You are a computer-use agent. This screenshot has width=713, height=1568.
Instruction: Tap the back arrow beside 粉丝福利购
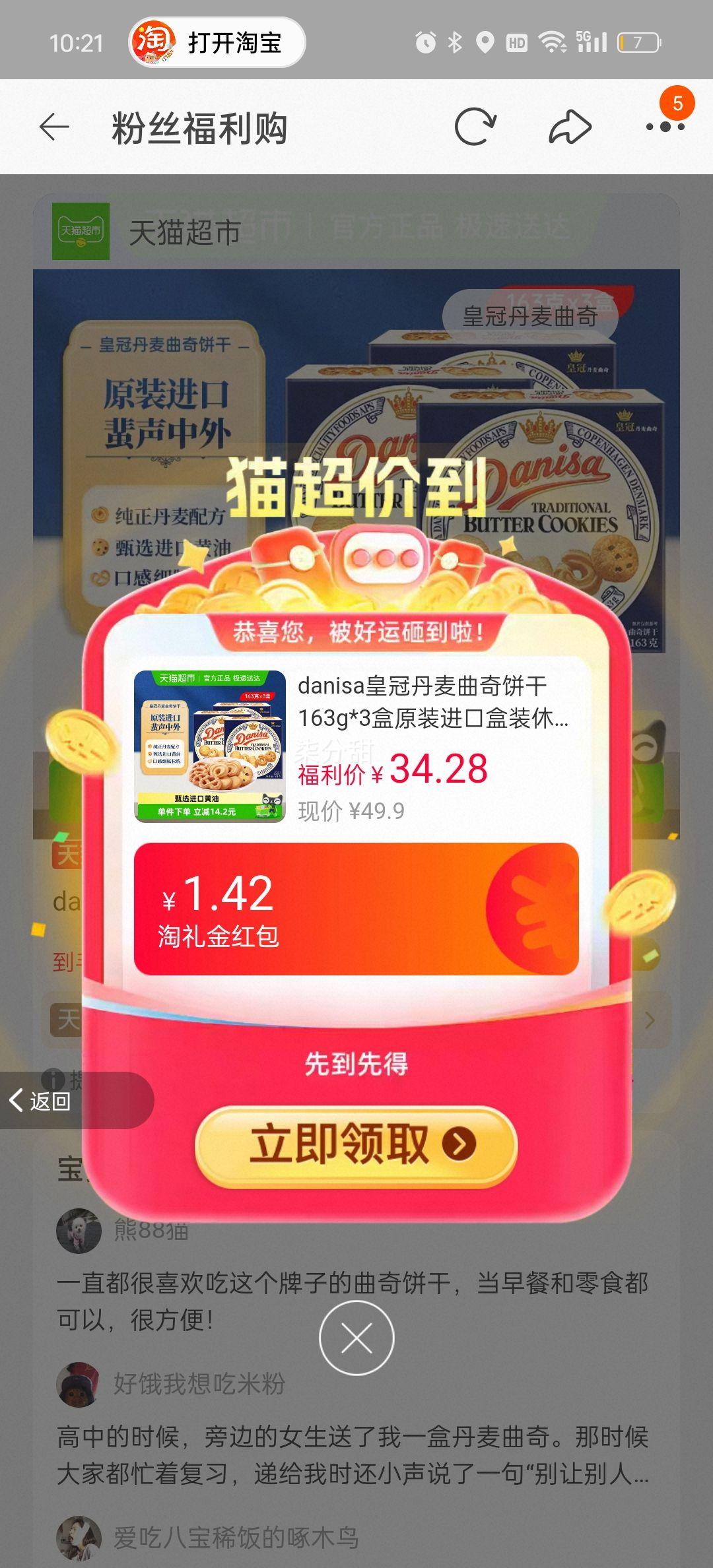51,127
